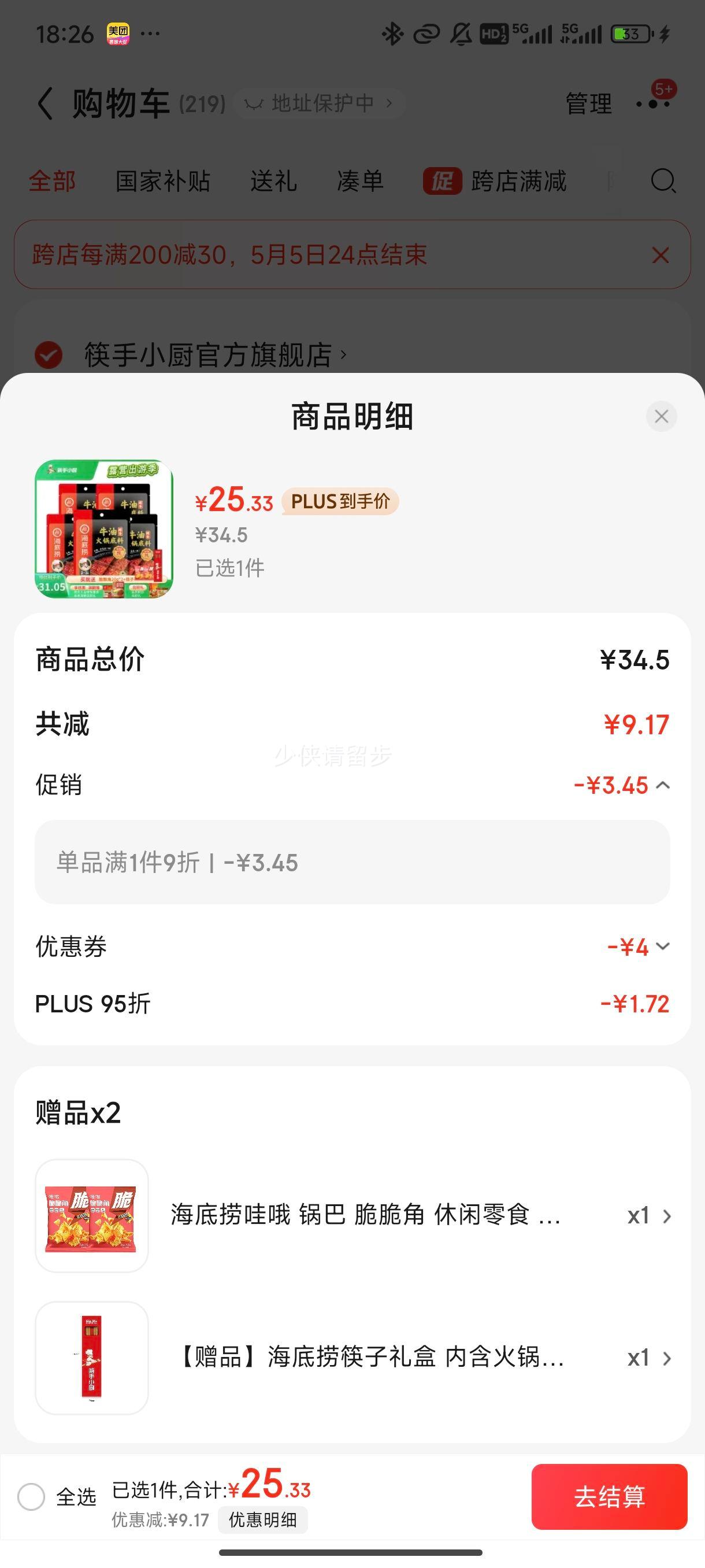Image resolution: width=705 pixels, height=1568 pixels.
Task: Tap the 优惠明细 discount details chip
Action: (x=263, y=1520)
